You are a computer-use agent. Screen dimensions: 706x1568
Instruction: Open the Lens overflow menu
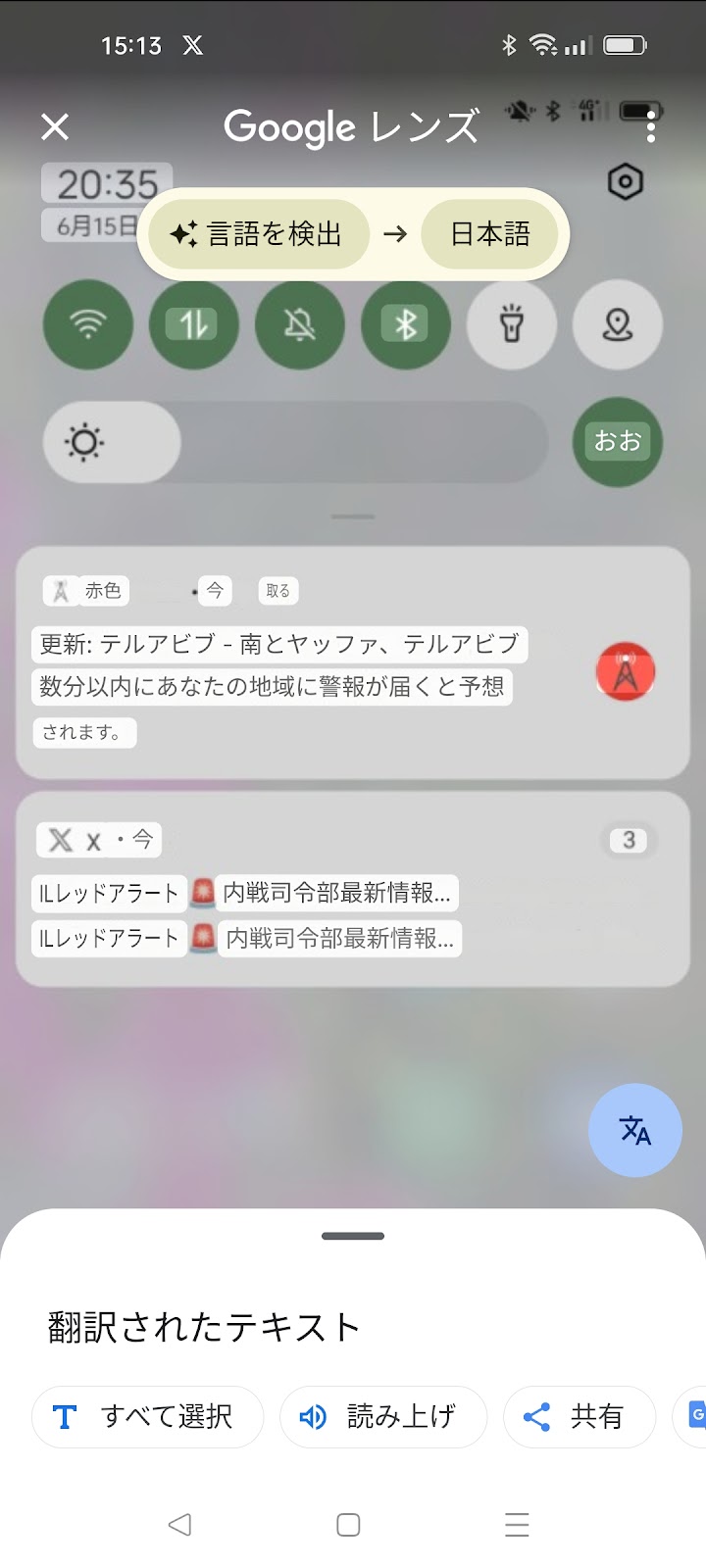point(651,126)
